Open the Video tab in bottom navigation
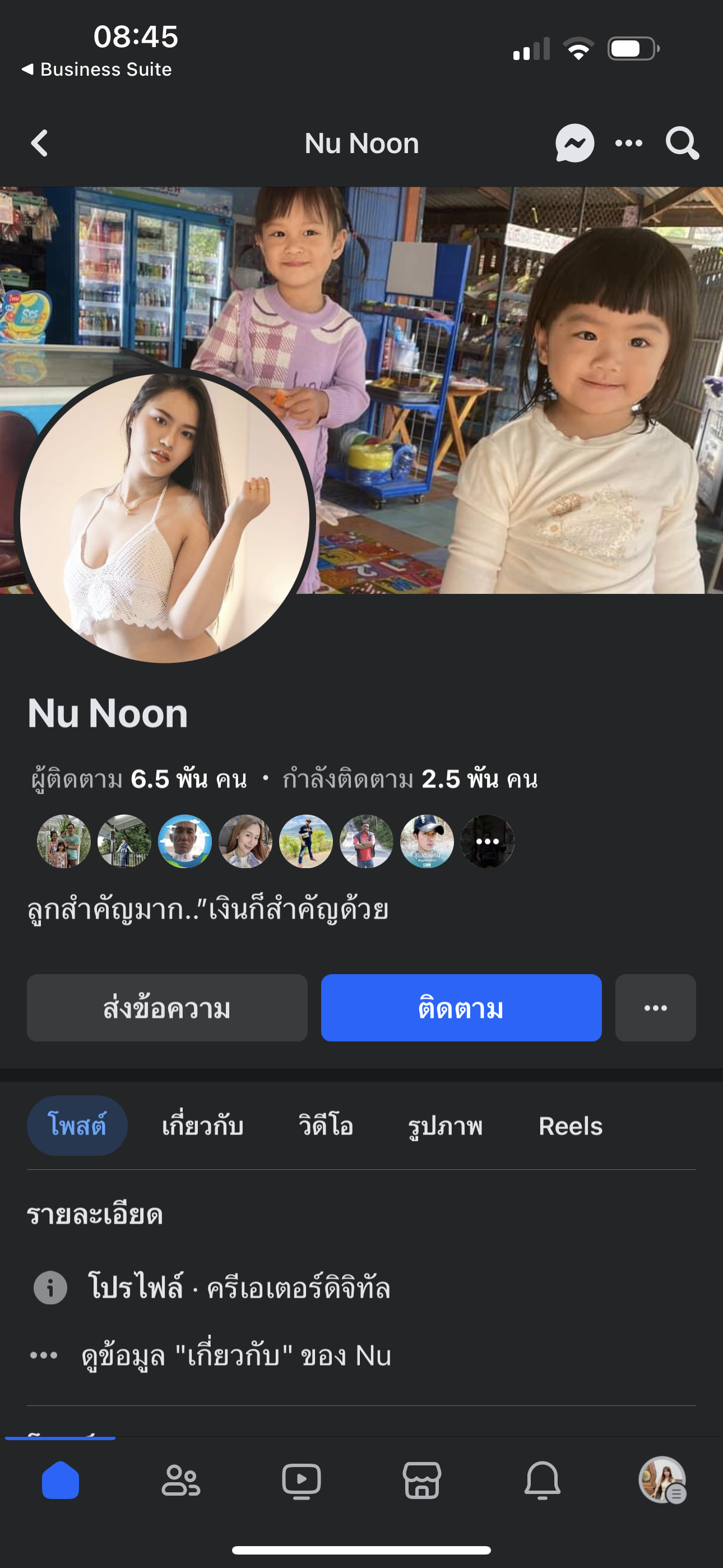 pyautogui.click(x=302, y=1481)
